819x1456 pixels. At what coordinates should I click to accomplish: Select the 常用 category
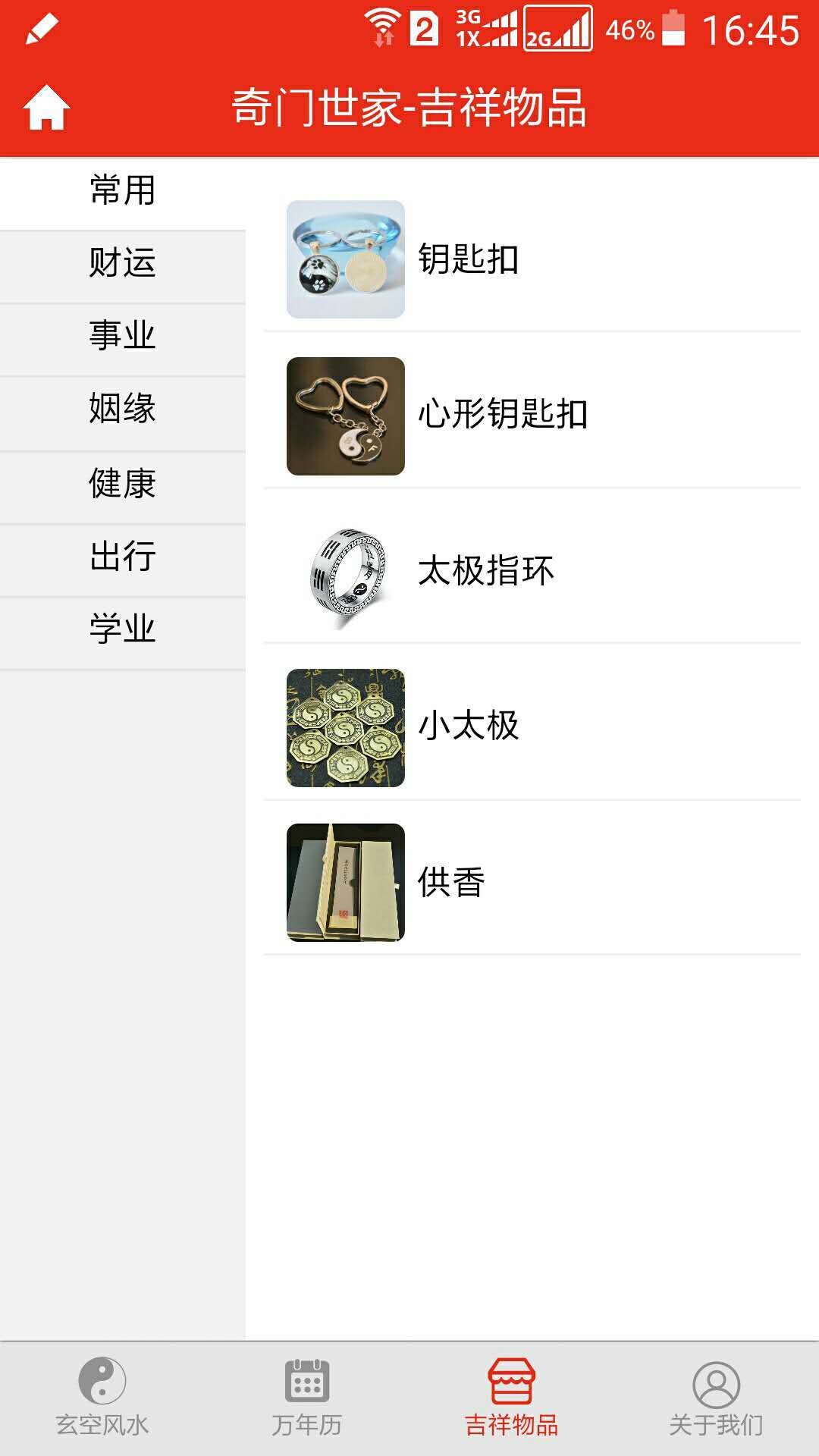[x=122, y=190]
